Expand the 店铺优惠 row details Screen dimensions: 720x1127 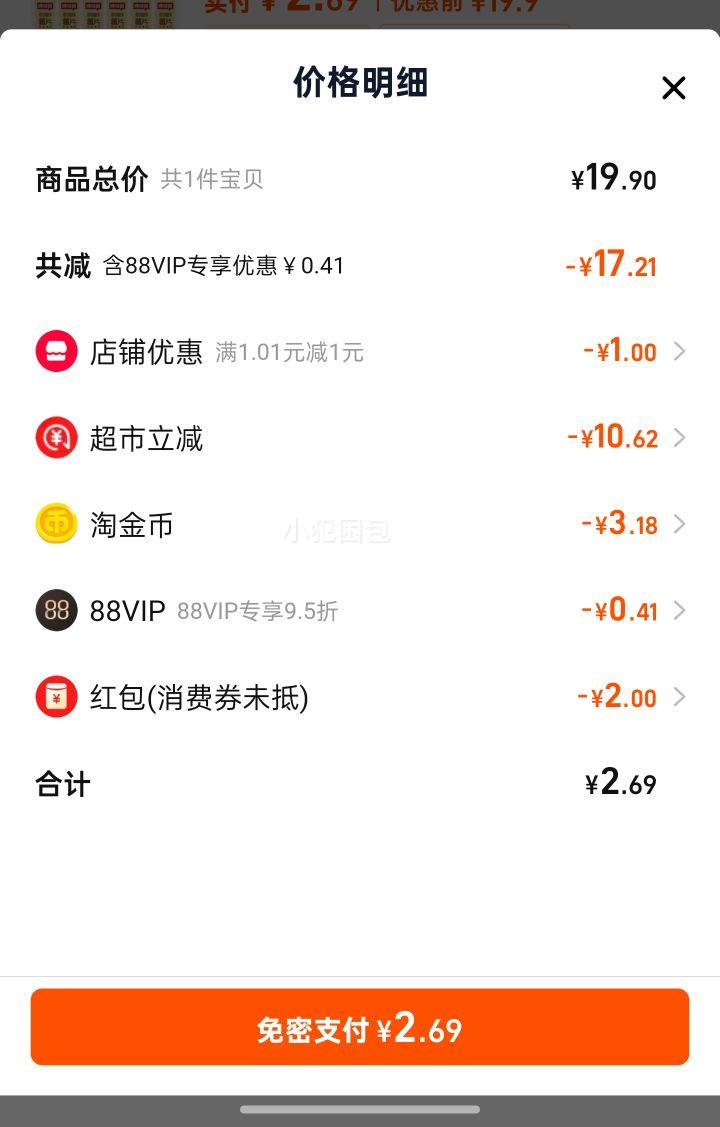(680, 351)
